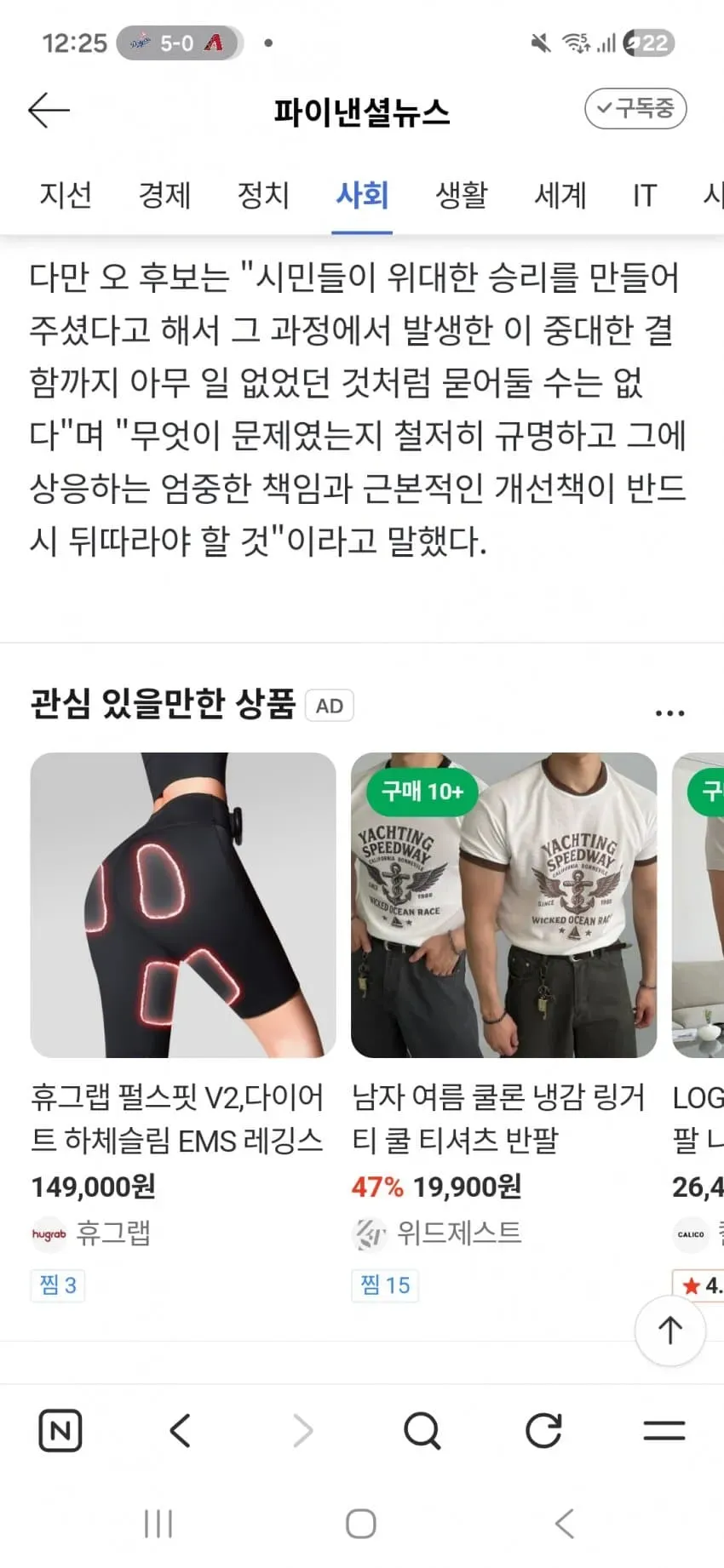Open the ad section's three-dot menu
Viewport: 724px width, 1568px height.
(669, 712)
